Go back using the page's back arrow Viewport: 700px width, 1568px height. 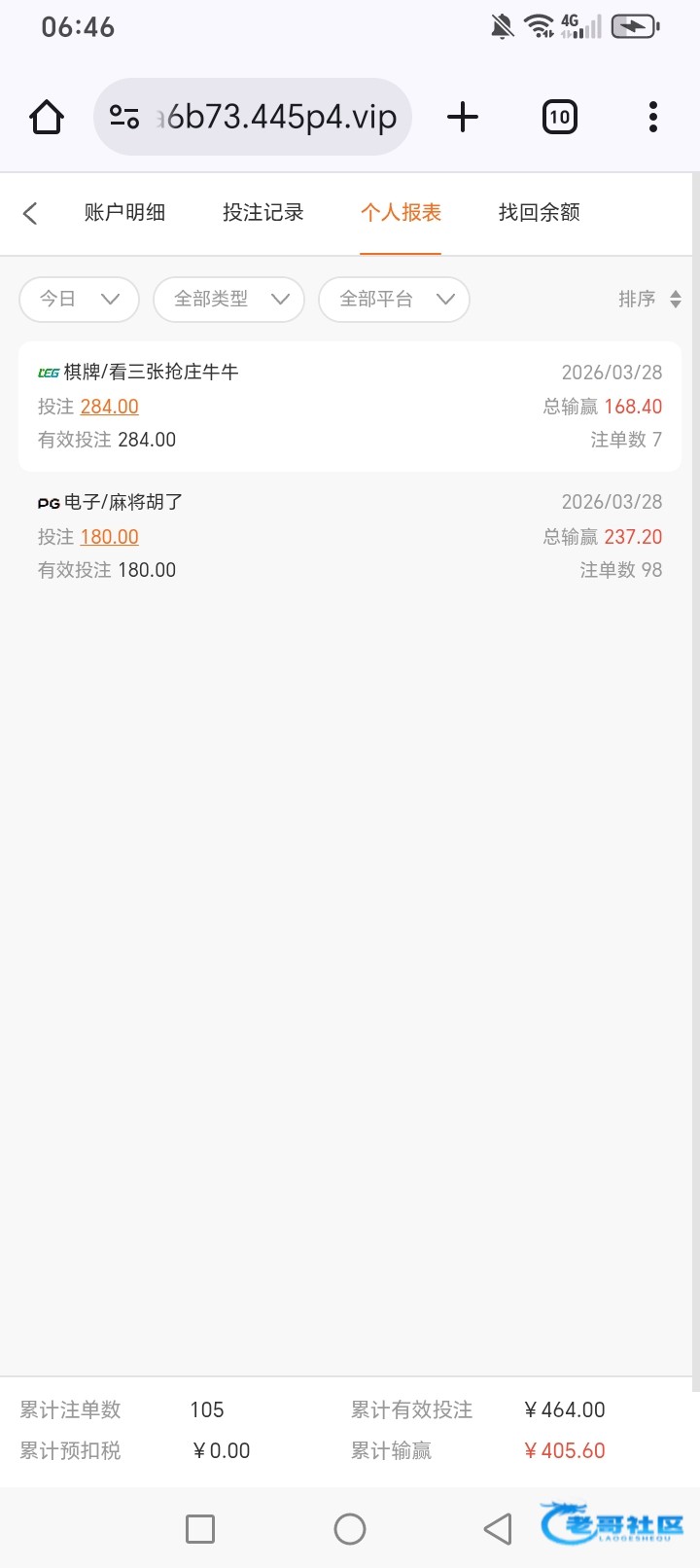(30, 213)
